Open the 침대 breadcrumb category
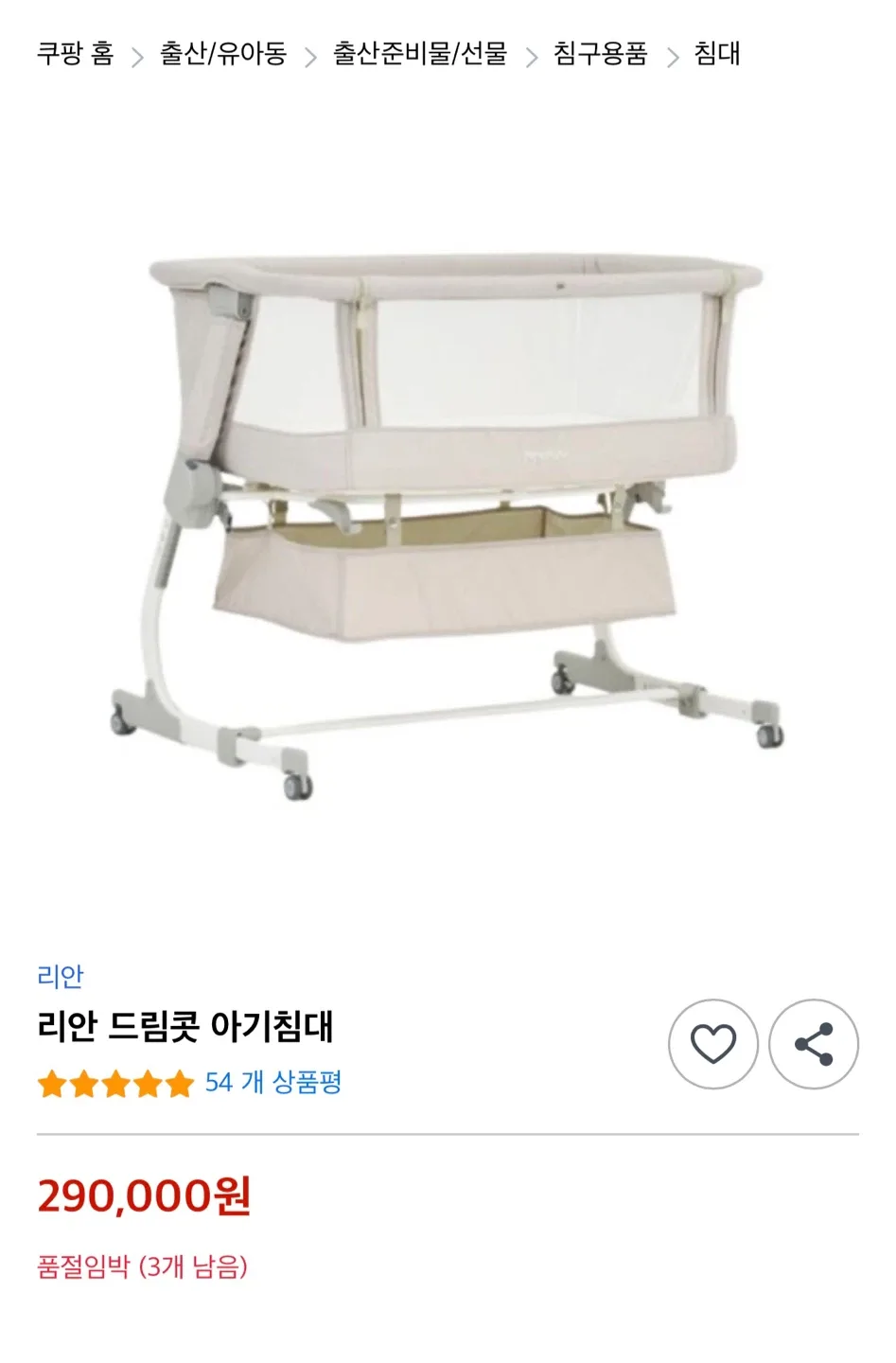 pyautogui.click(x=717, y=54)
